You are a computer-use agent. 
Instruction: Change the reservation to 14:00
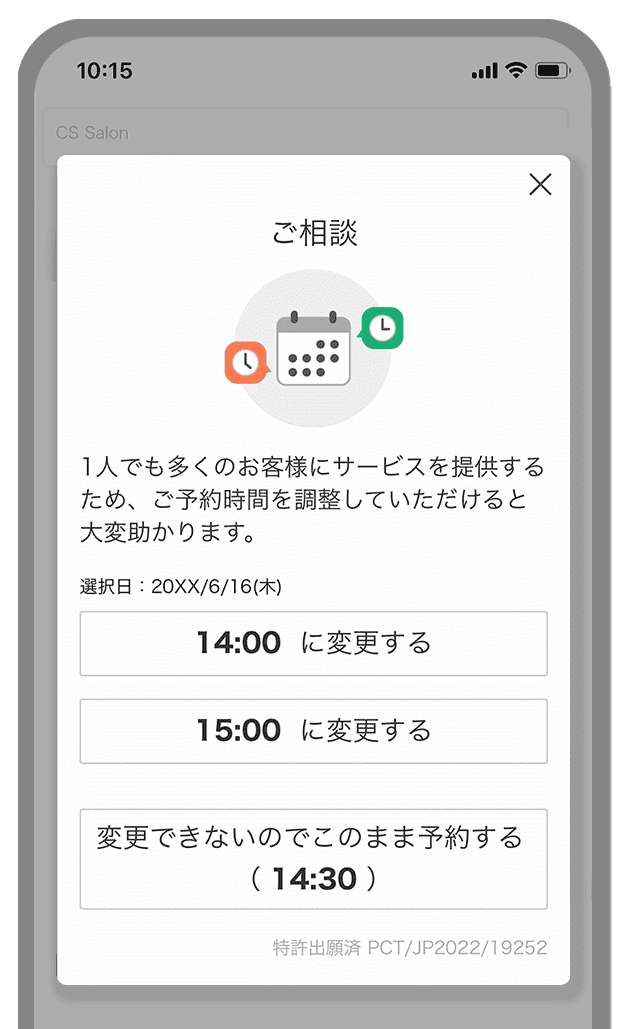313,643
